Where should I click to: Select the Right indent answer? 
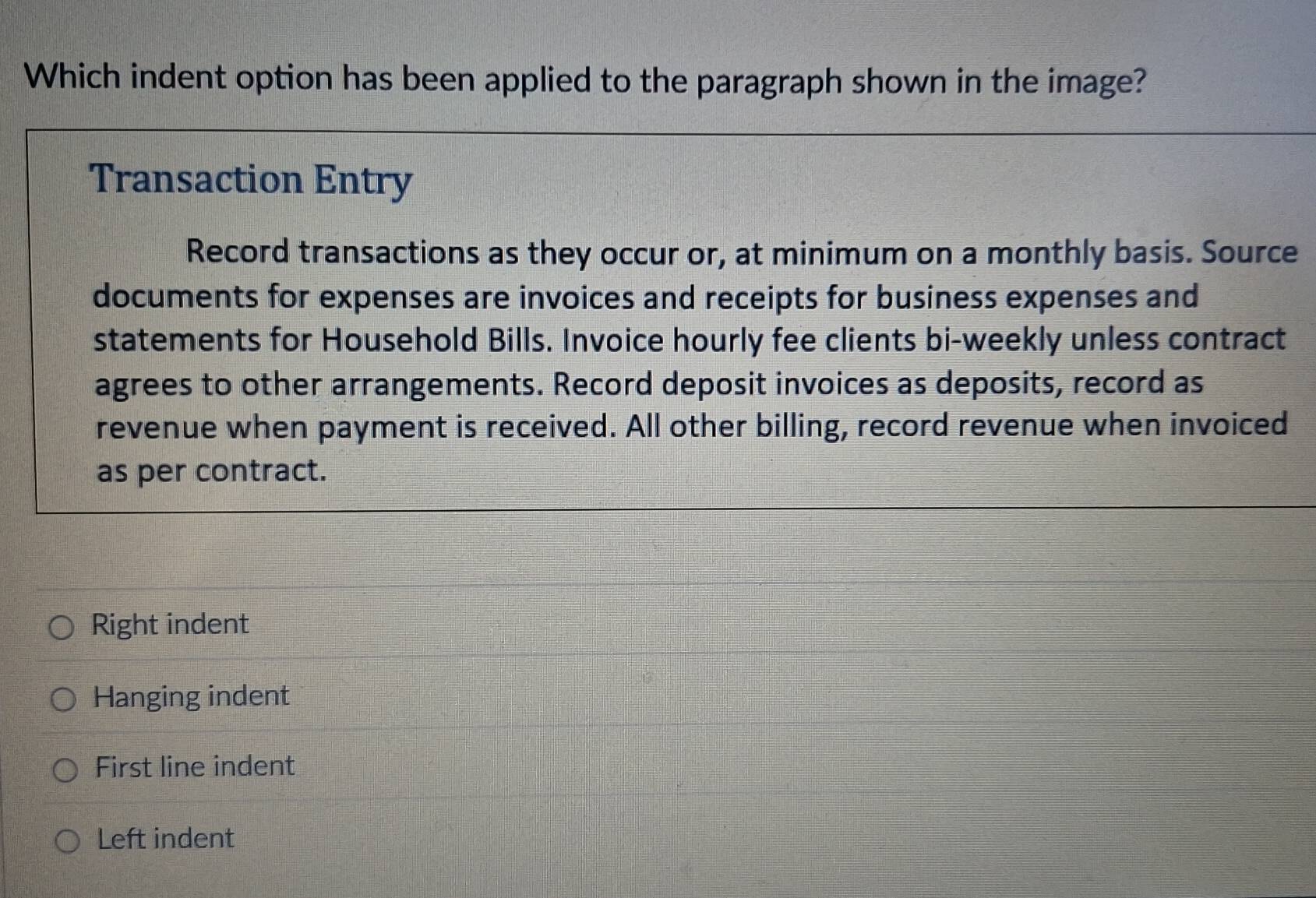(x=62, y=627)
